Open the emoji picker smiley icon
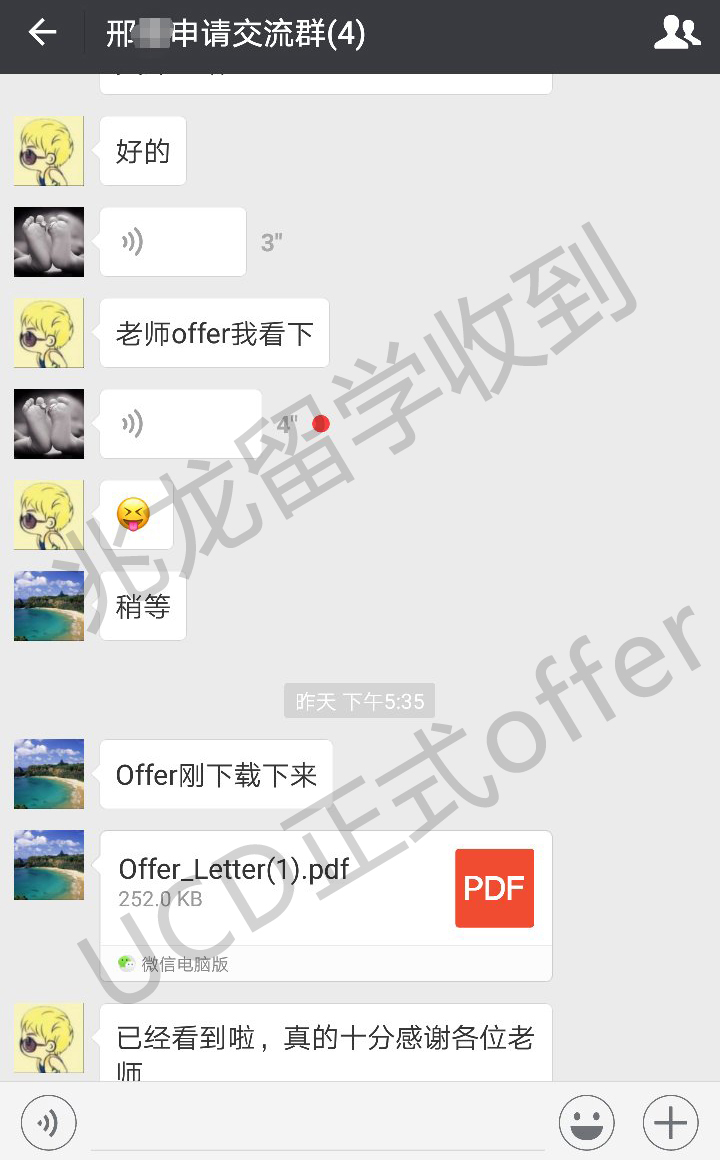 (587, 1122)
